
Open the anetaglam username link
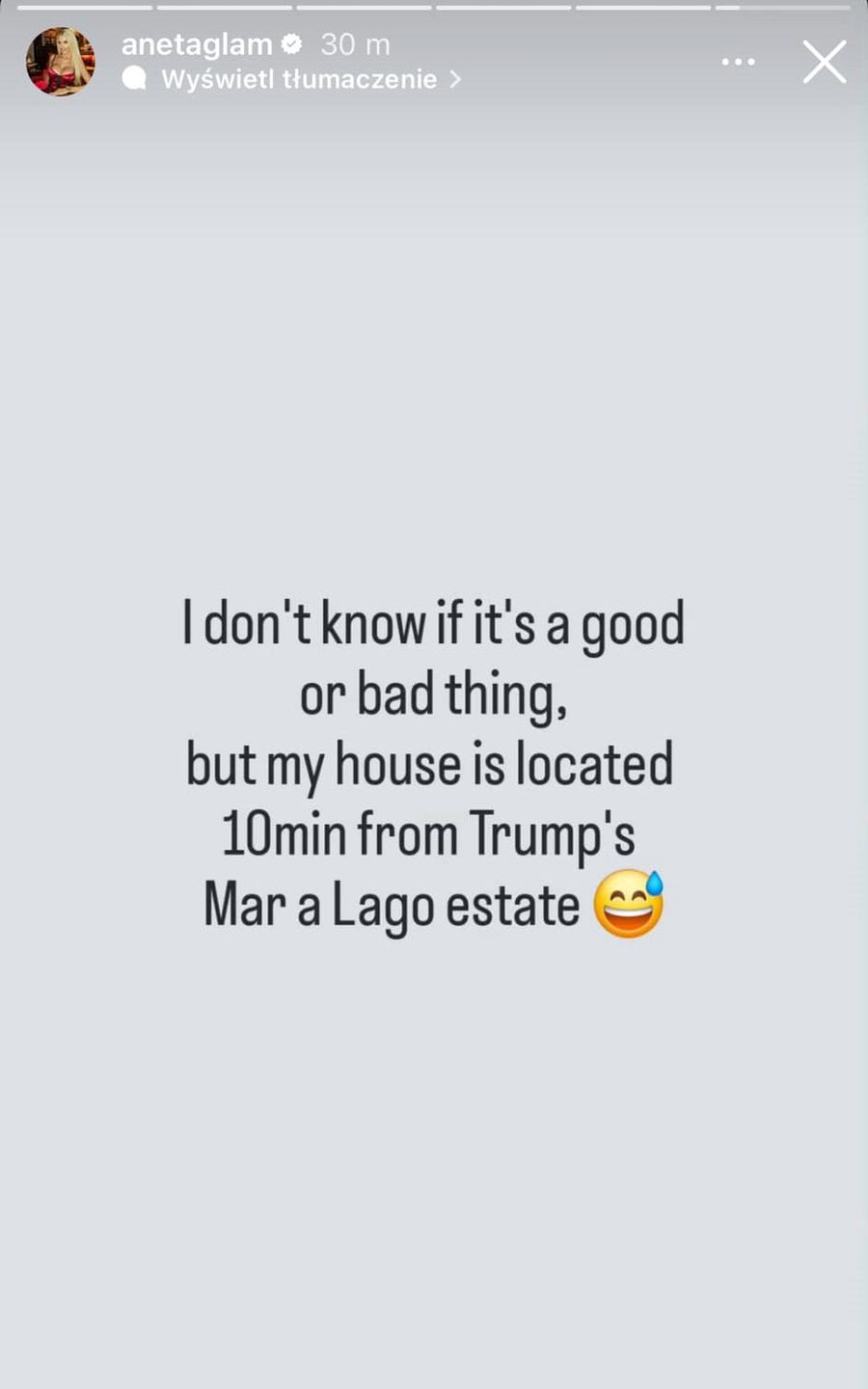(x=197, y=44)
